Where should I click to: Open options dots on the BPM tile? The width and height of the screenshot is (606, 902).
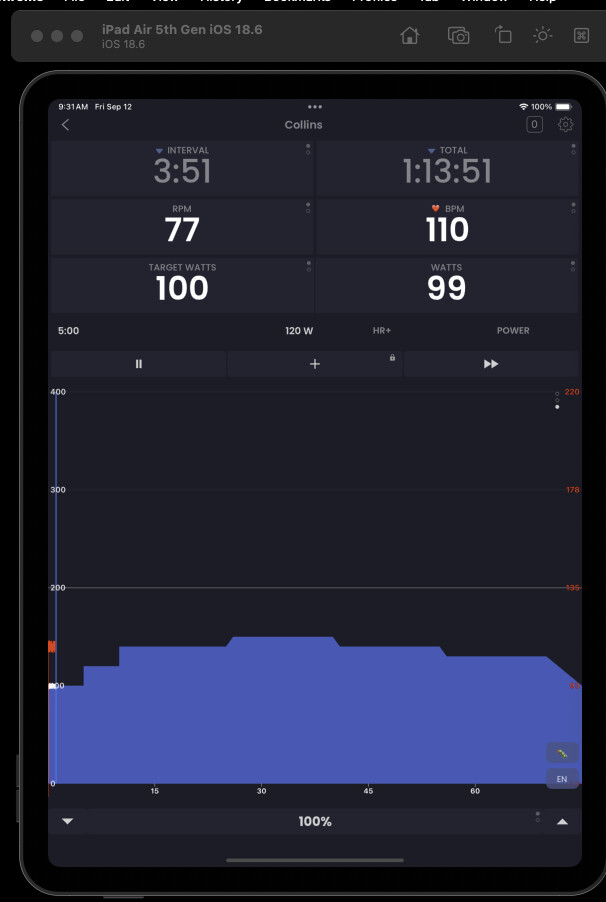573,208
